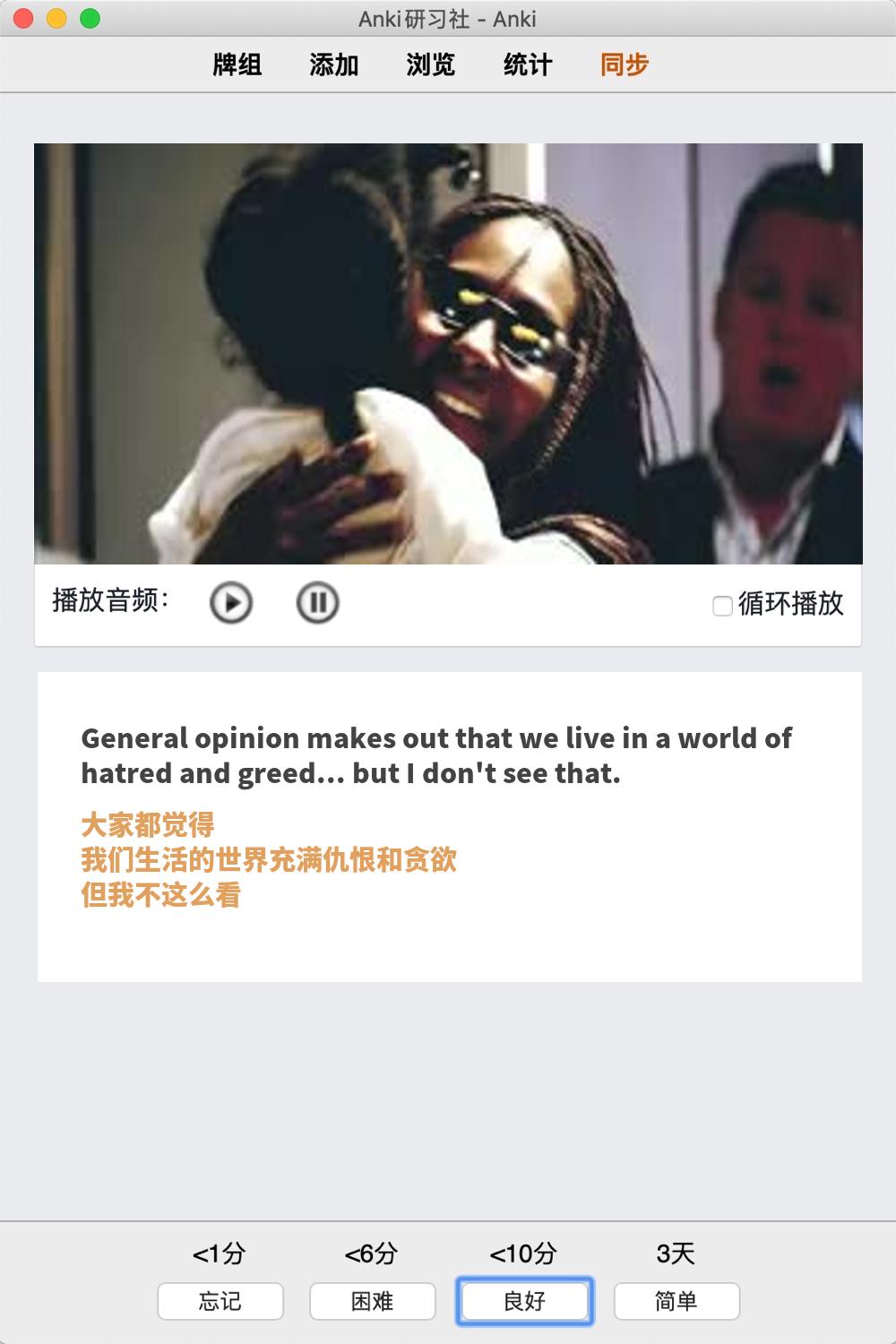
Task: Play the card audio
Action: pos(231,602)
